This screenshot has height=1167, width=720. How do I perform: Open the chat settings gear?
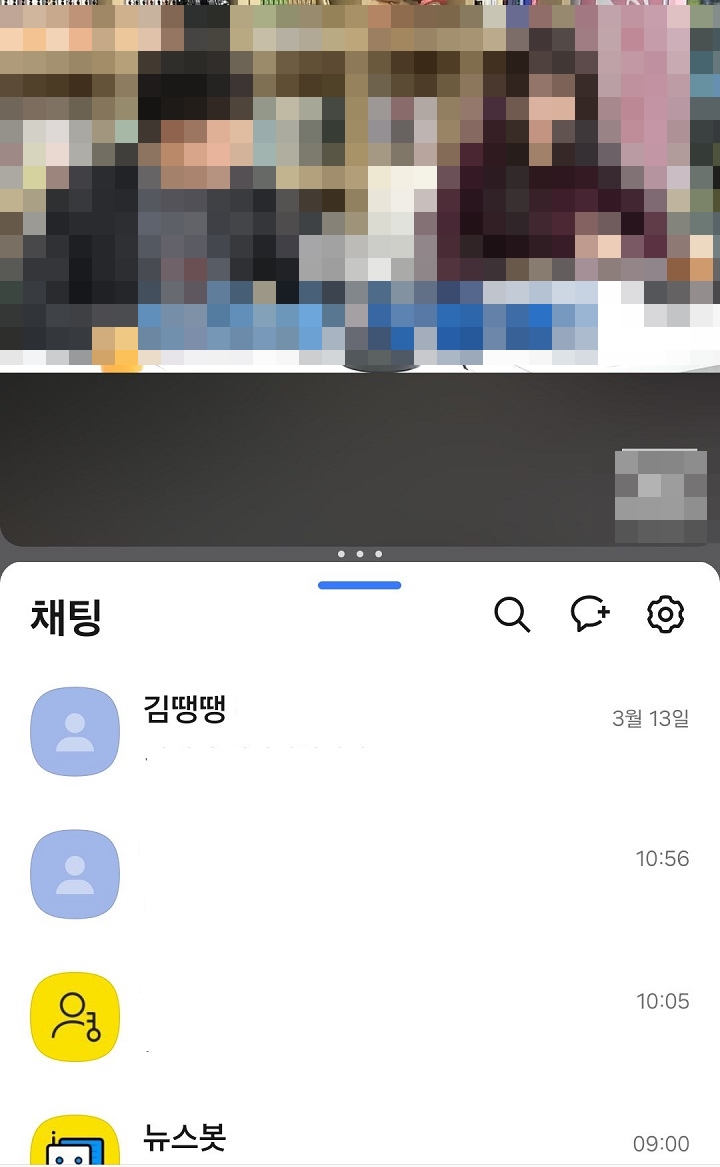tap(665, 616)
